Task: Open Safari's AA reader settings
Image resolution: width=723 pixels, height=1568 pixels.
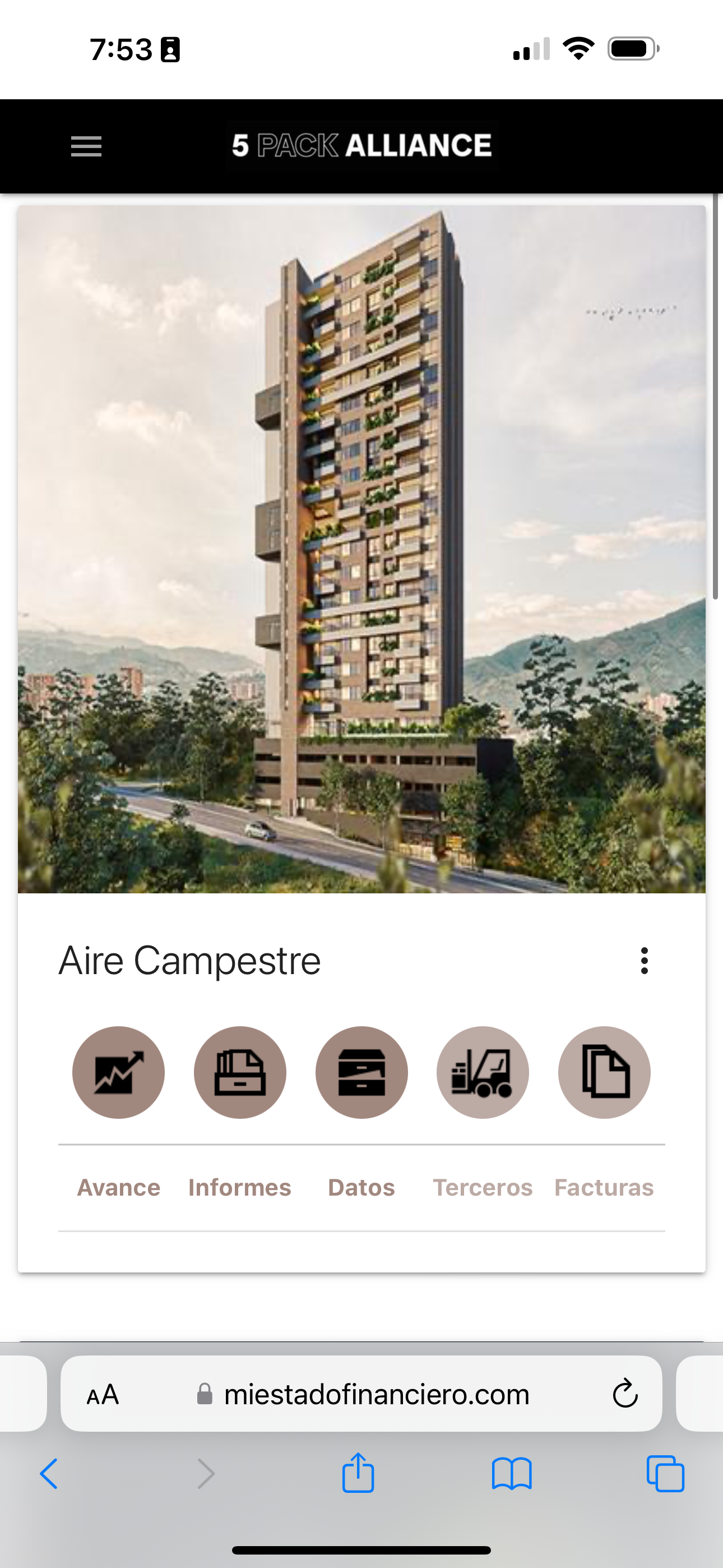Action: [103, 1395]
